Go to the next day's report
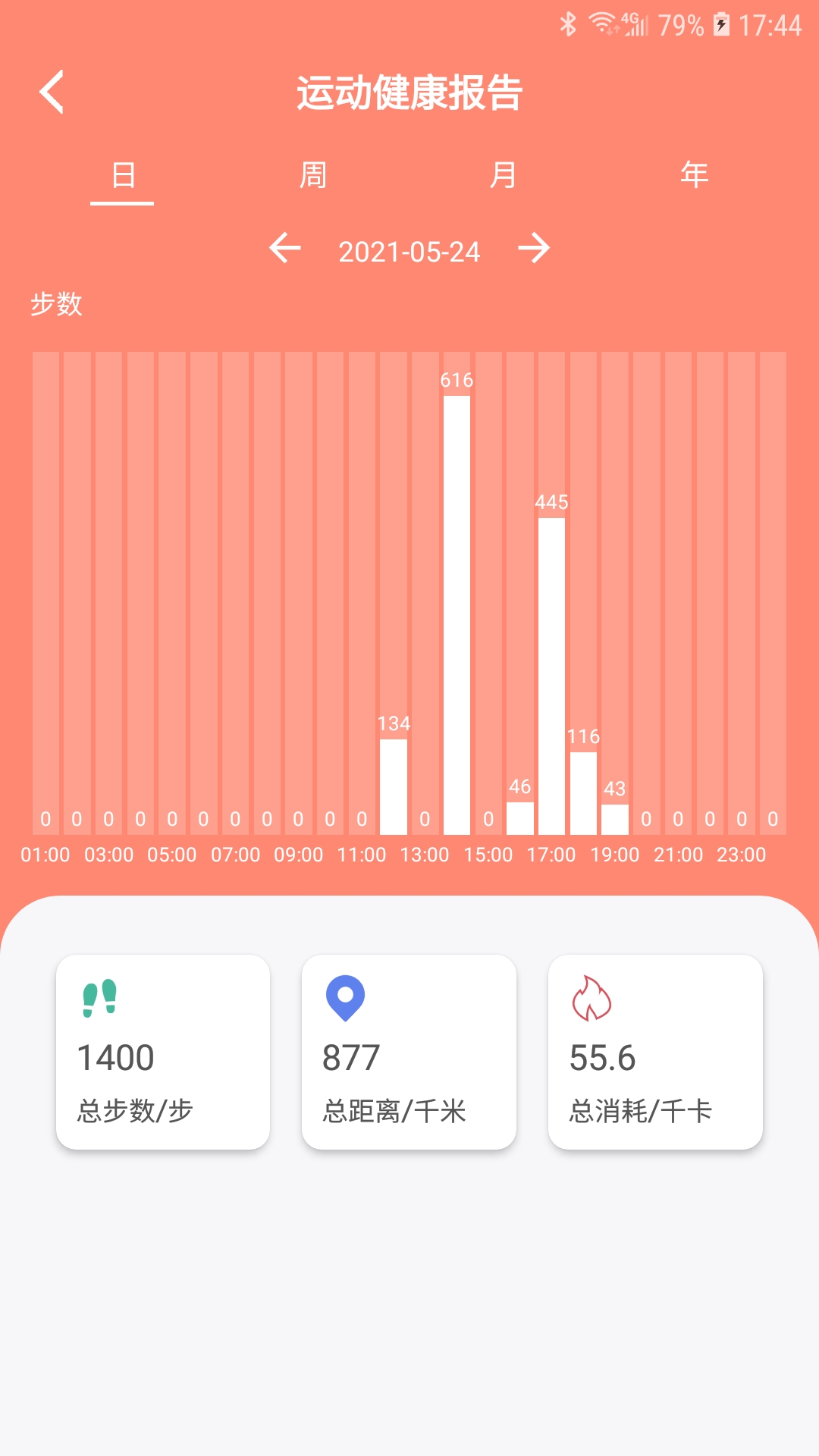819x1456 pixels. click(534, 249)
